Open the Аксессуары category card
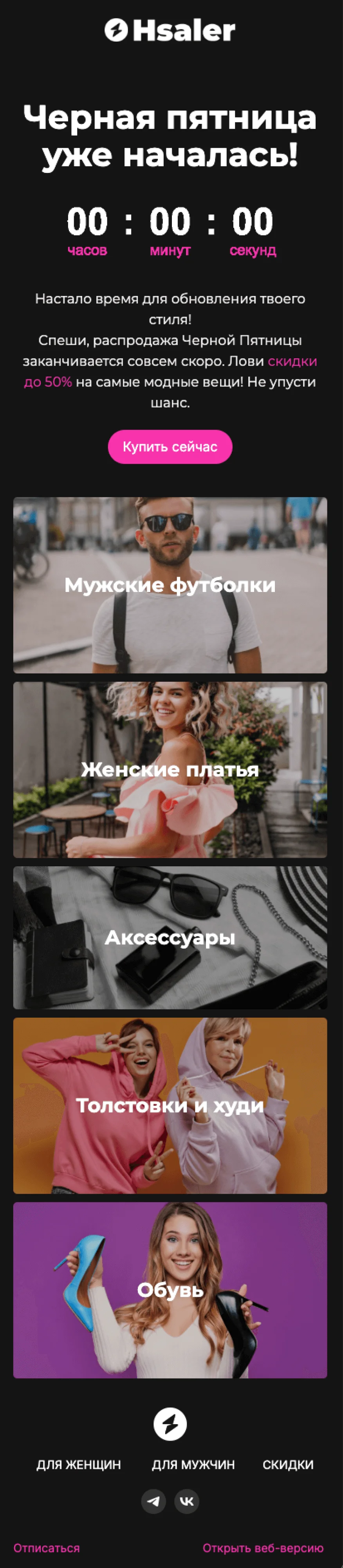The image size is (343, 1568). pos(170,937)
